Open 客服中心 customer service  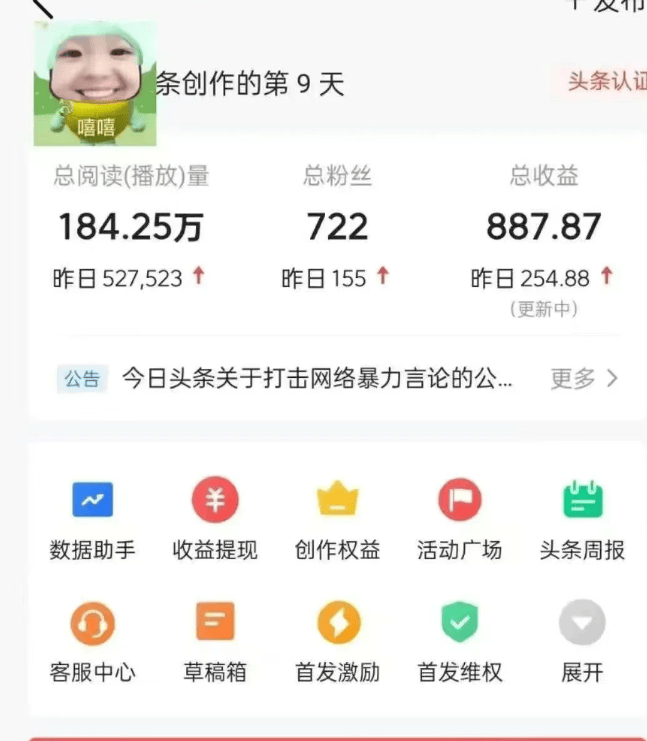(92, 642)
